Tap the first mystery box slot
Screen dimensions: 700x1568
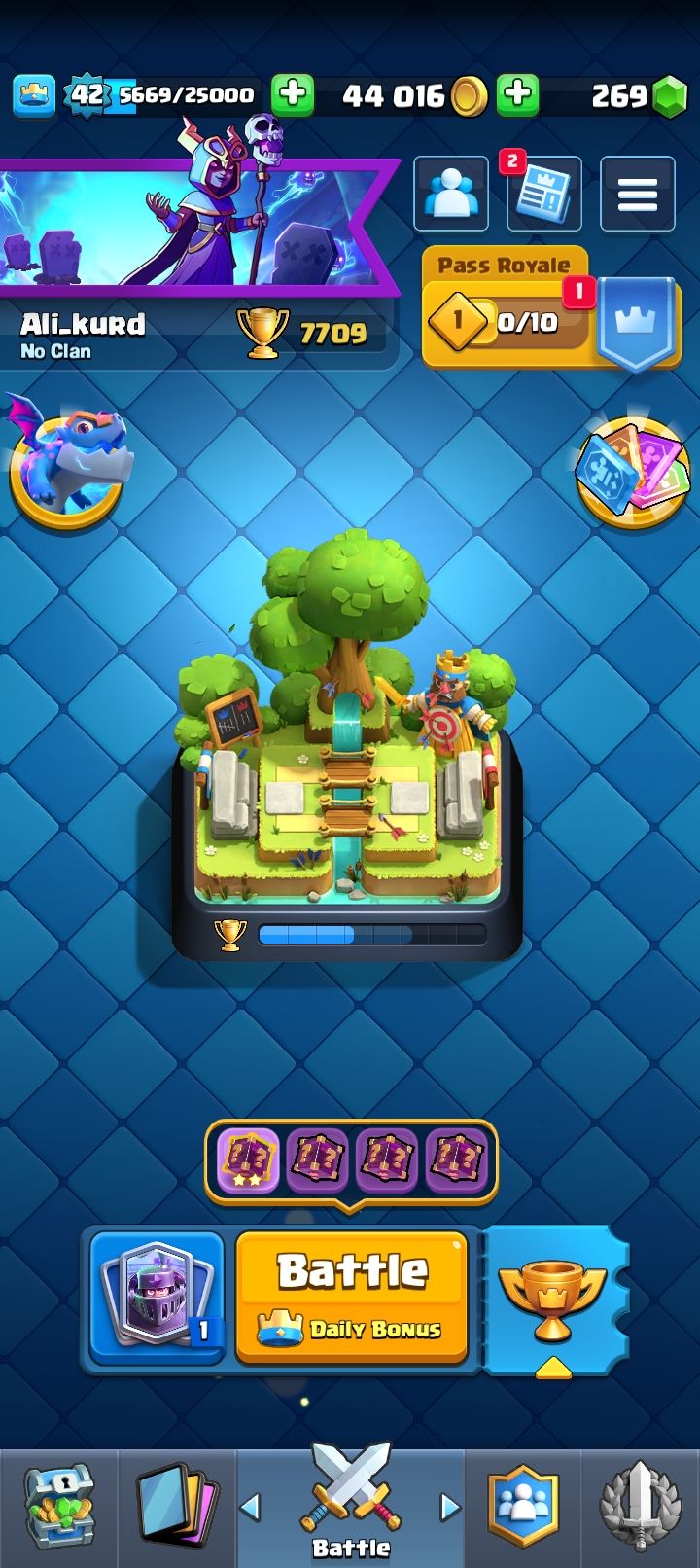tap(248, 1159)
